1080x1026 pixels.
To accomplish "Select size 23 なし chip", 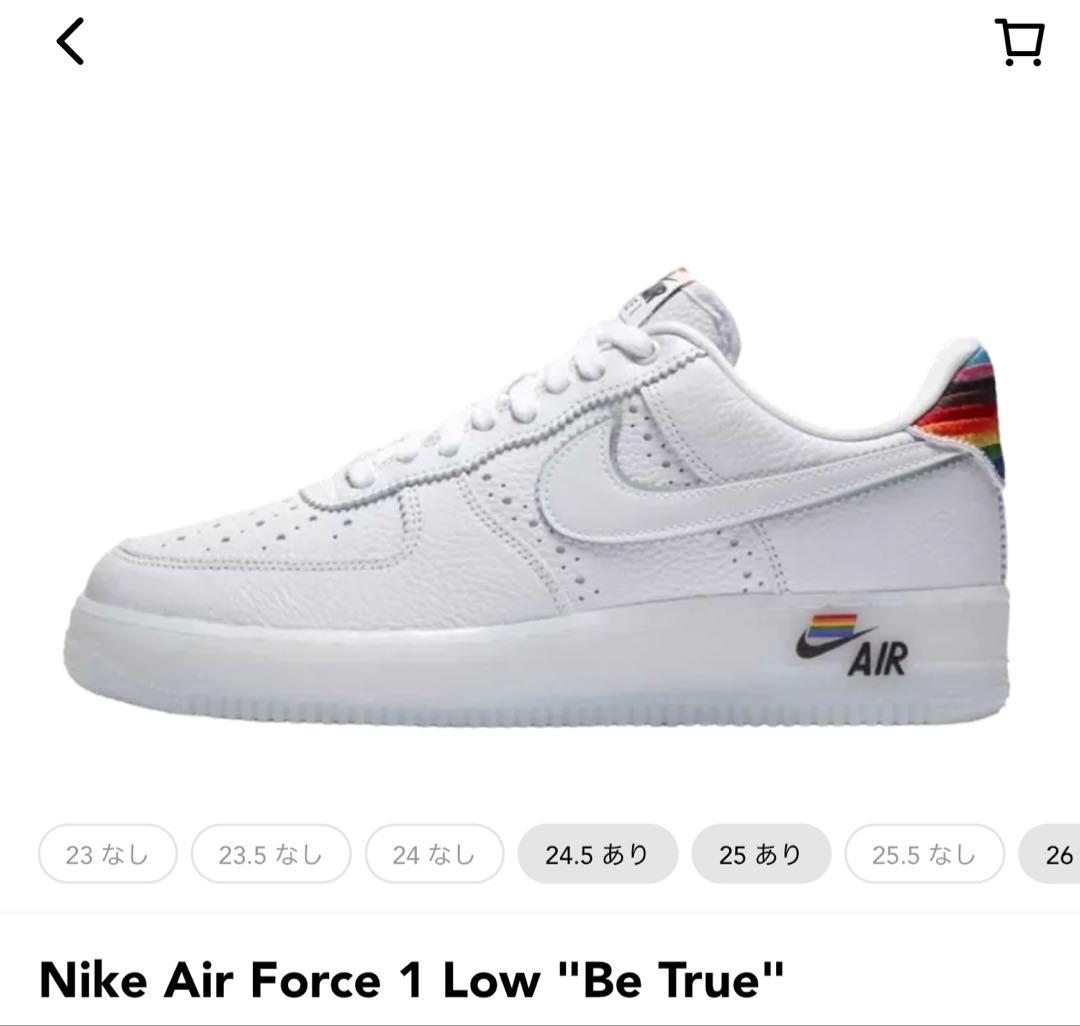I will [107, 854].
